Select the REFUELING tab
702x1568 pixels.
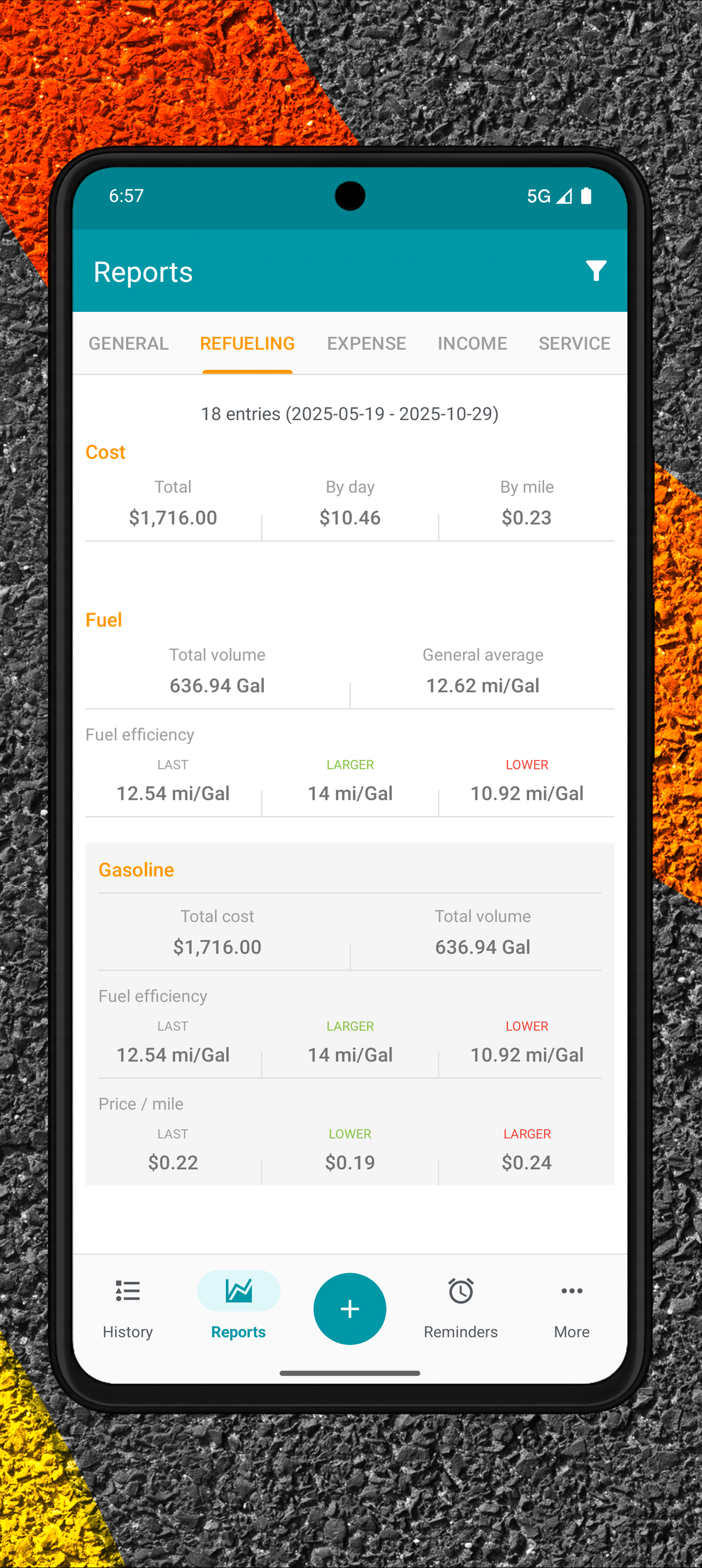point(247,343)
